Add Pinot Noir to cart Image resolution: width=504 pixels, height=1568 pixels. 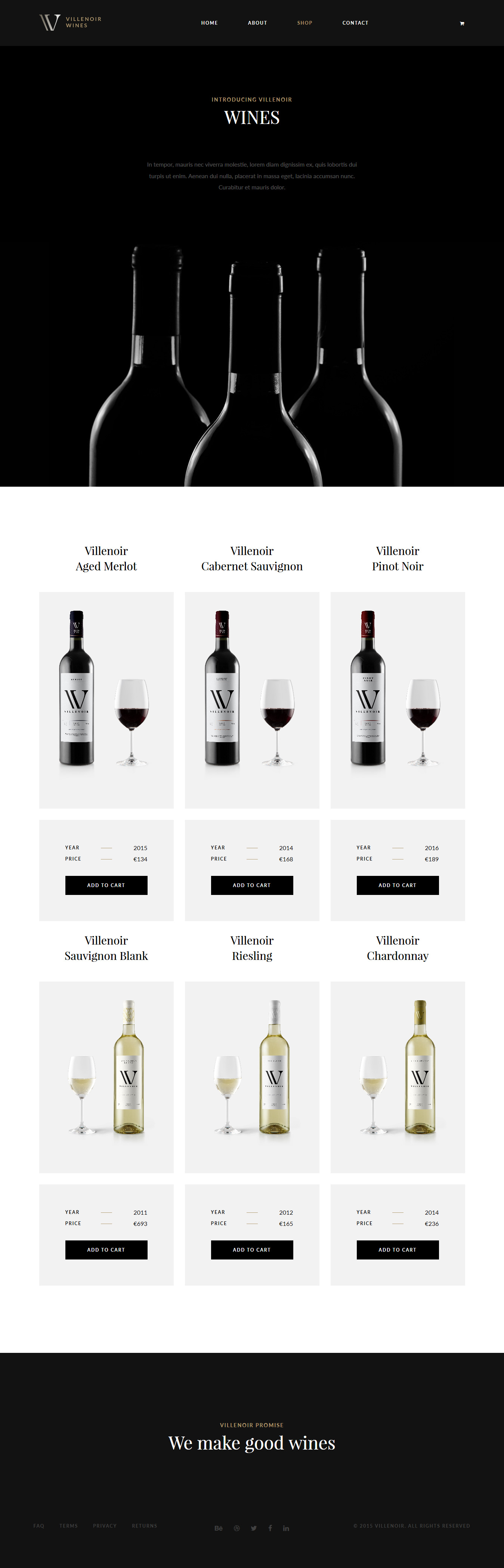[398, 885]
